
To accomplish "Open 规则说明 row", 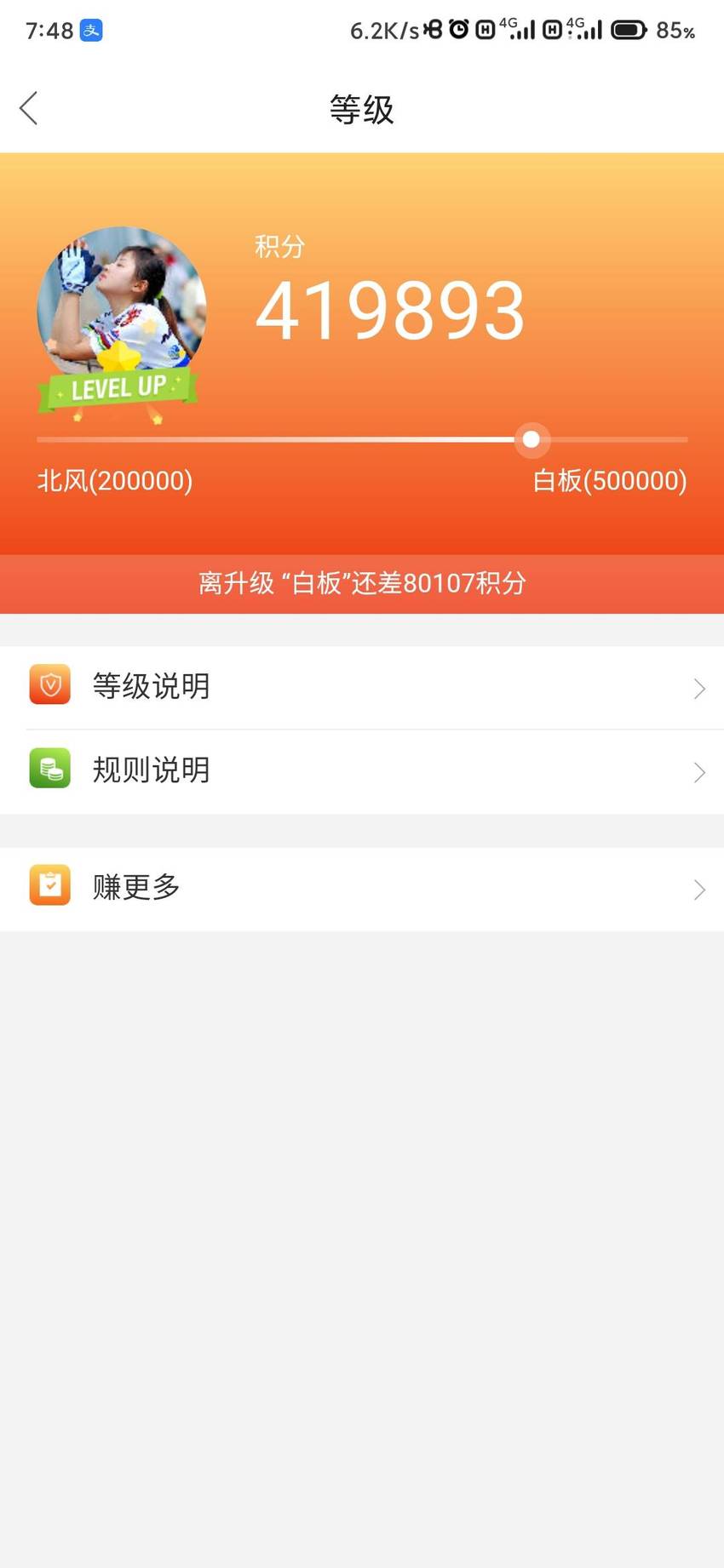I will click(362, 770).
